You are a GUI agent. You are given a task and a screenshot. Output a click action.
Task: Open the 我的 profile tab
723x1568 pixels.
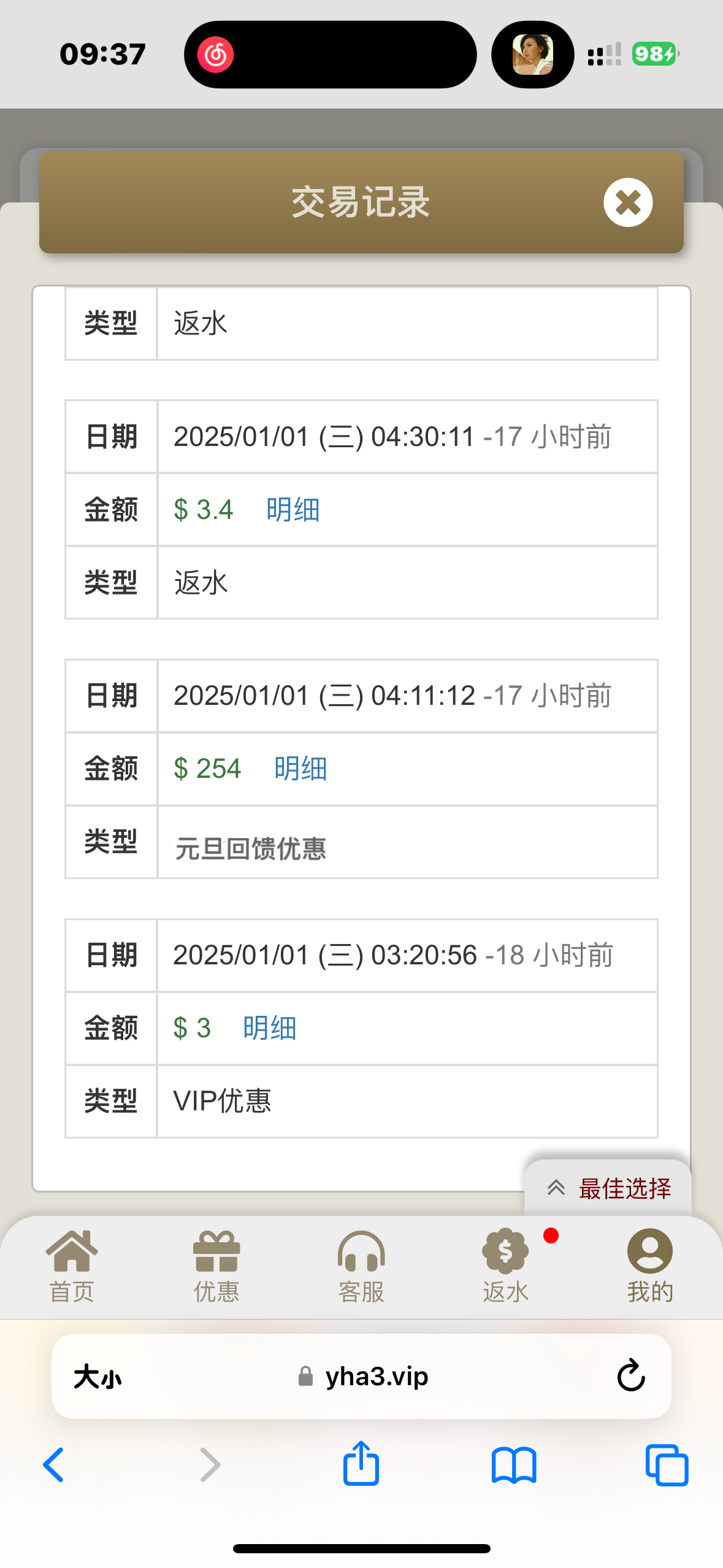coord(649,1266)
